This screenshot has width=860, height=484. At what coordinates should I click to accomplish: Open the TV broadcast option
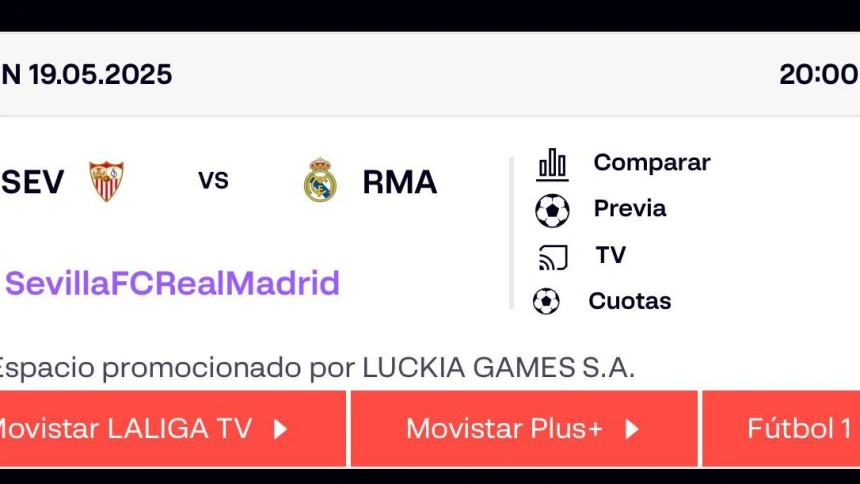coord(609,255)
